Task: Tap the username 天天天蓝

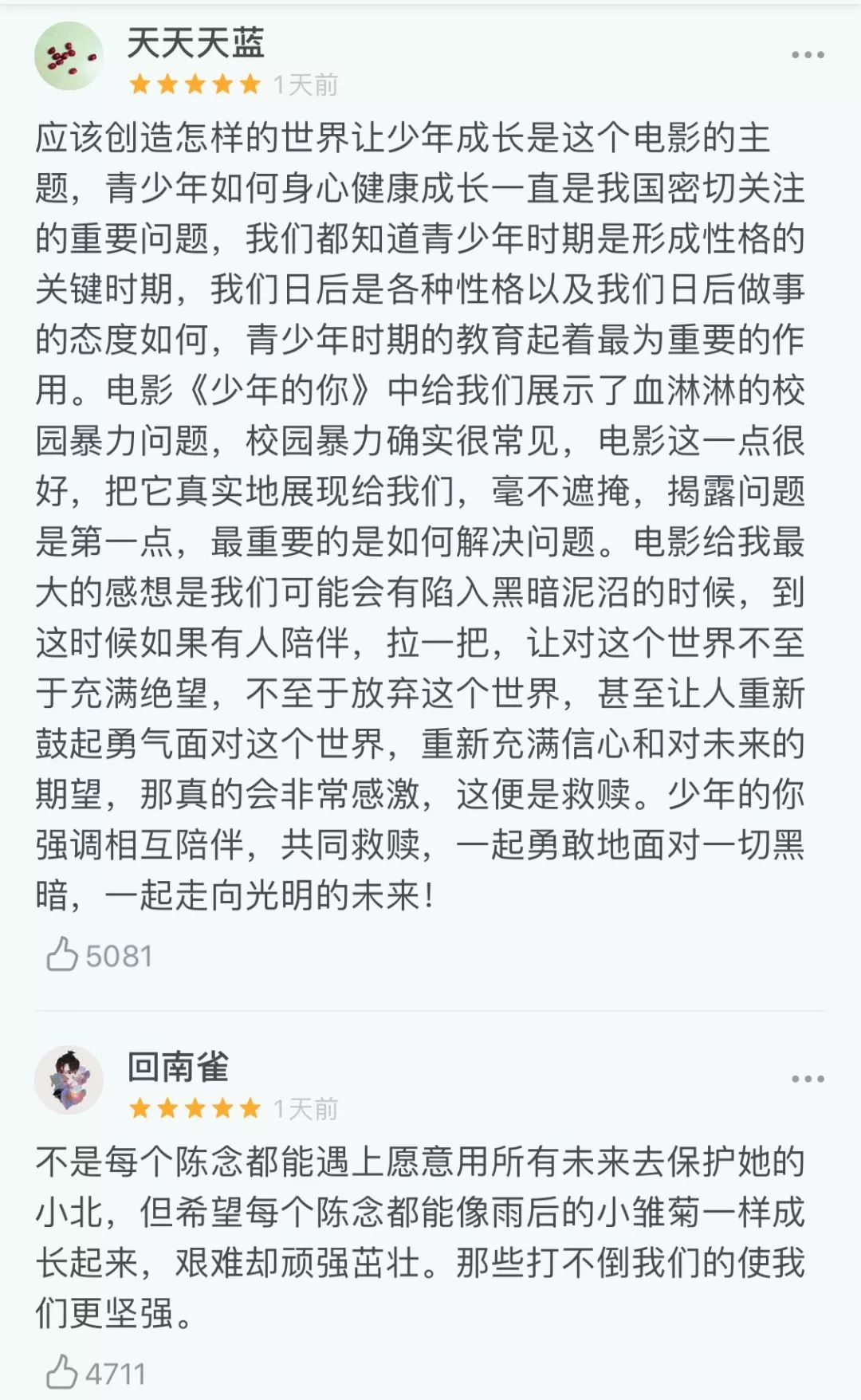Action: pos(195,43)
